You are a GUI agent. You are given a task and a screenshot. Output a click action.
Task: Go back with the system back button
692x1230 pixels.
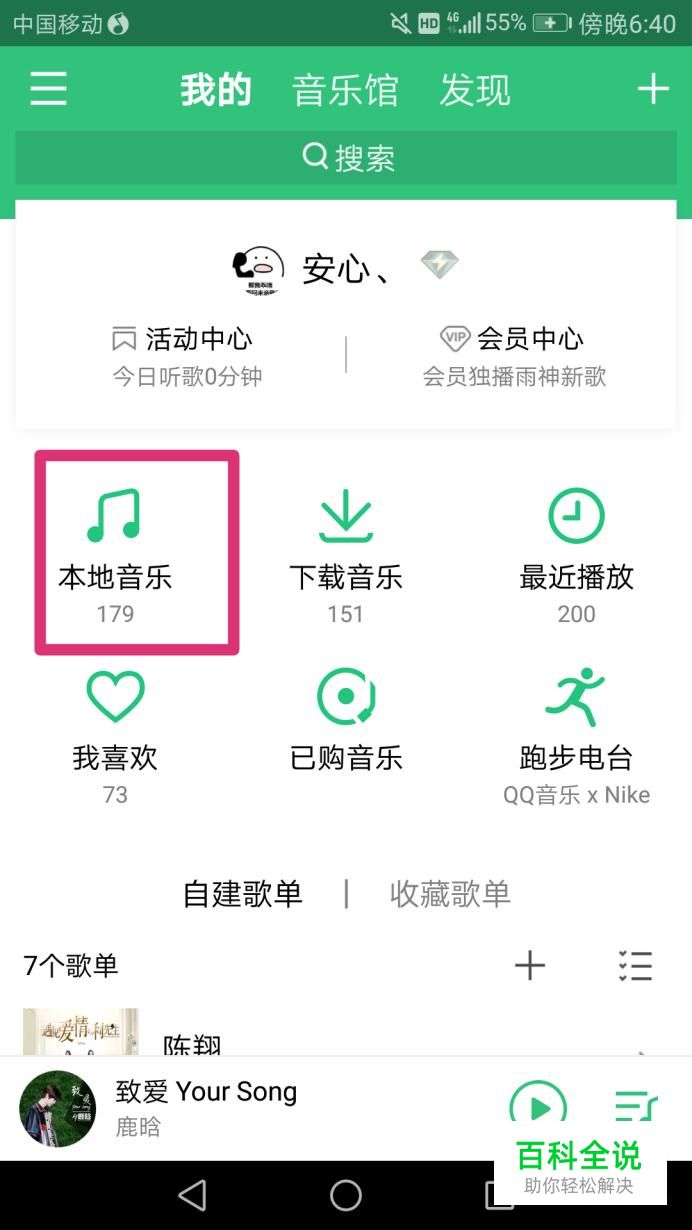tap(191, 1195)
